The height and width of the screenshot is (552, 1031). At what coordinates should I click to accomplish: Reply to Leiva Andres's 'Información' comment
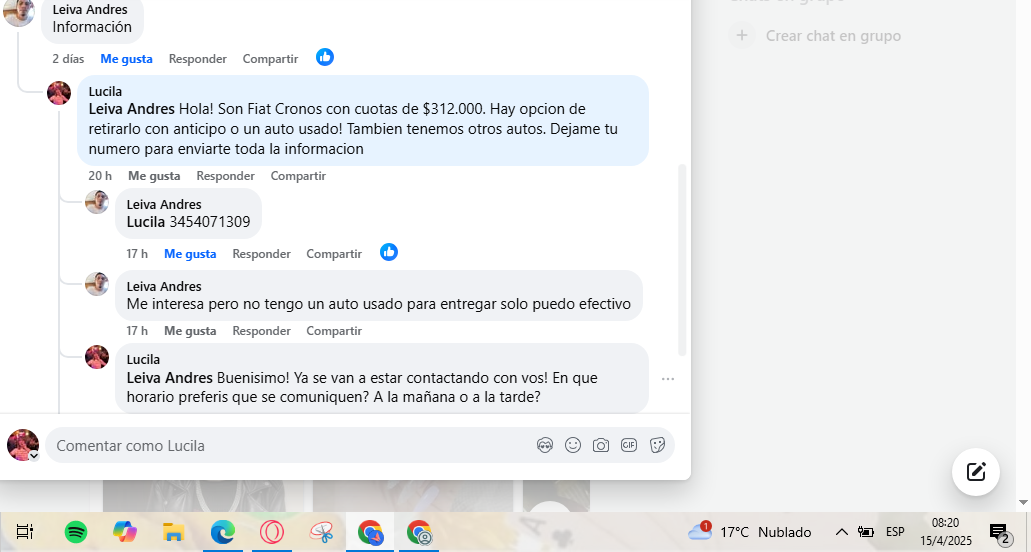197,59
